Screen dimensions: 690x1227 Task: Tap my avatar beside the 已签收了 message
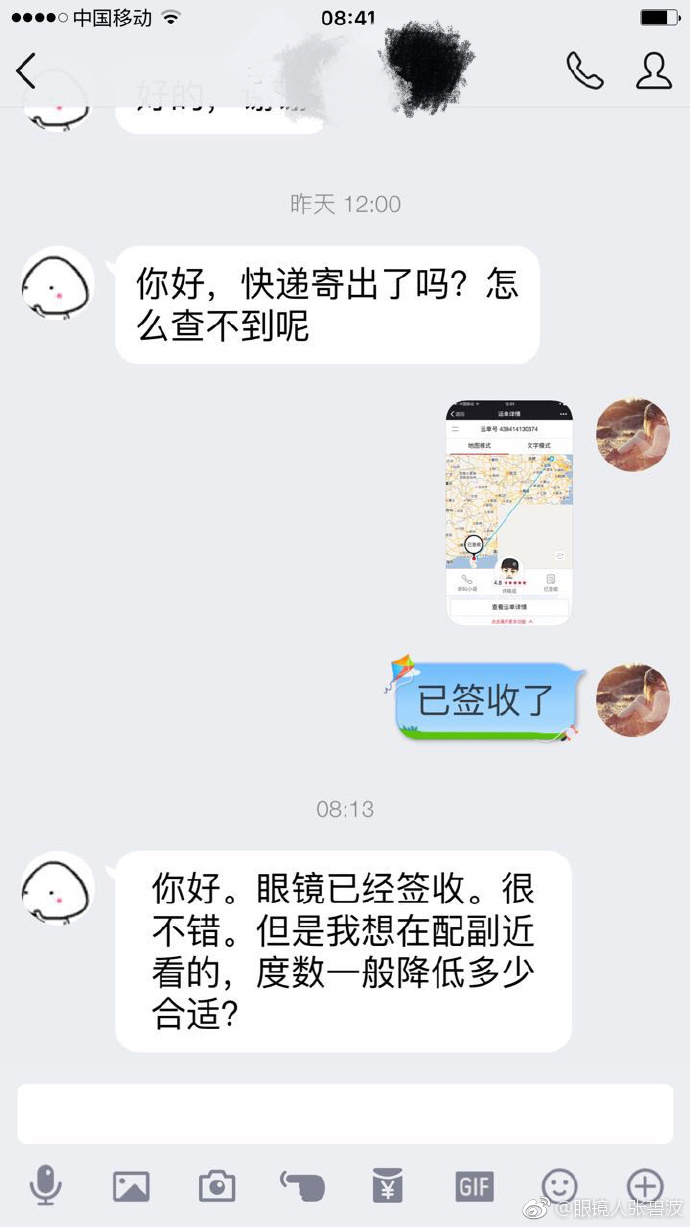tap(633, 701)
